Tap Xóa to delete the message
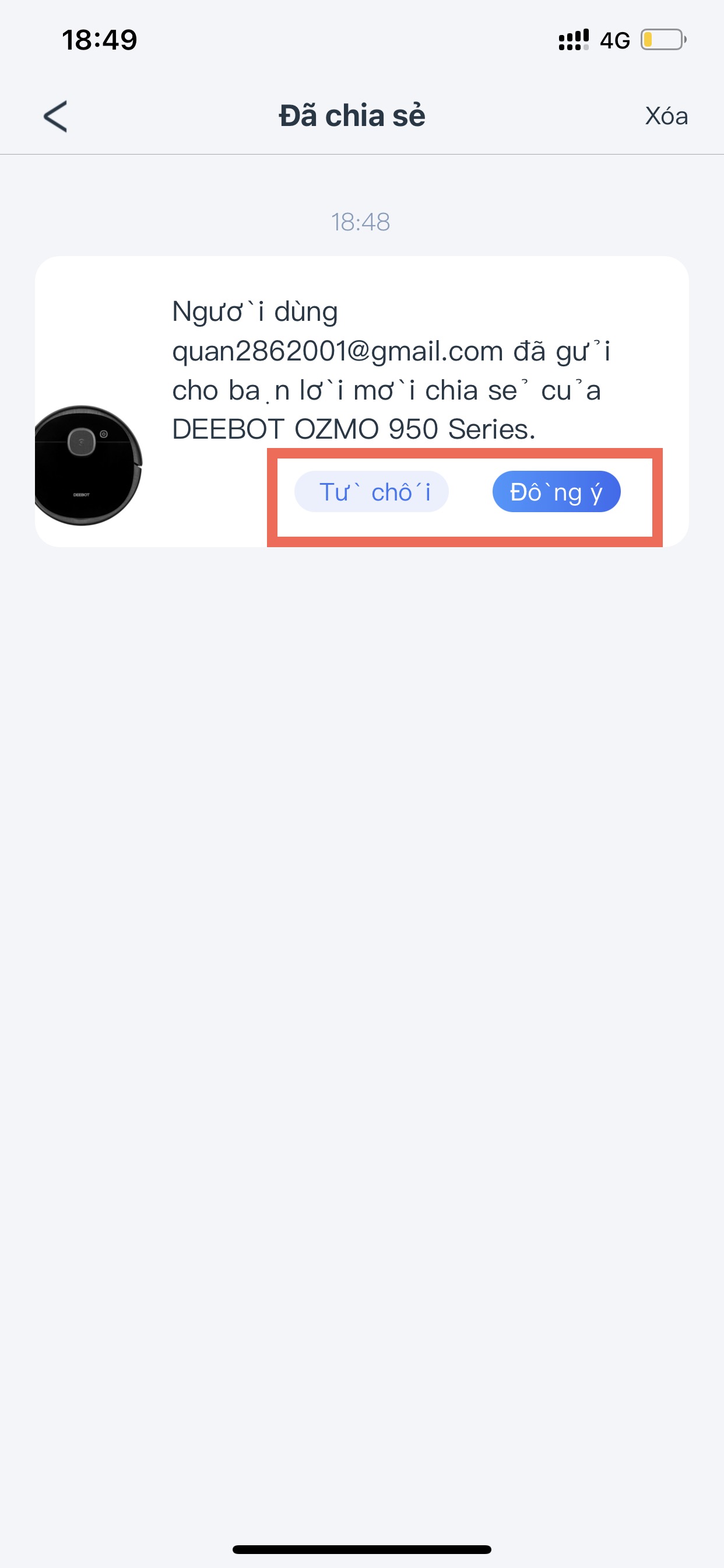The height and width of the screenshot is (1568, 724). pyautogui.click(x=666, y=116)
